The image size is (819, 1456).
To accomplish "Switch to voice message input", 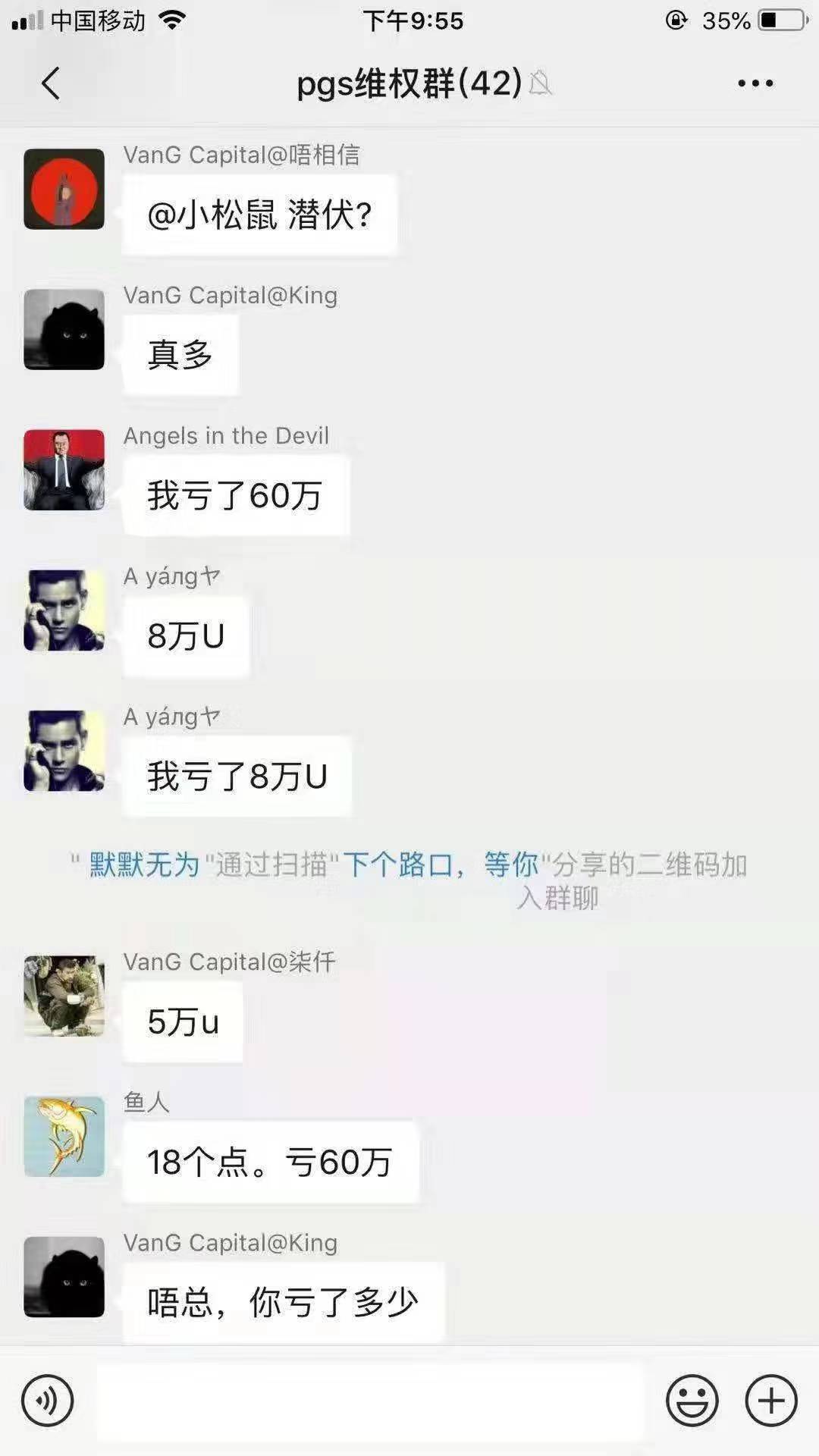I will click(47, 1401).
